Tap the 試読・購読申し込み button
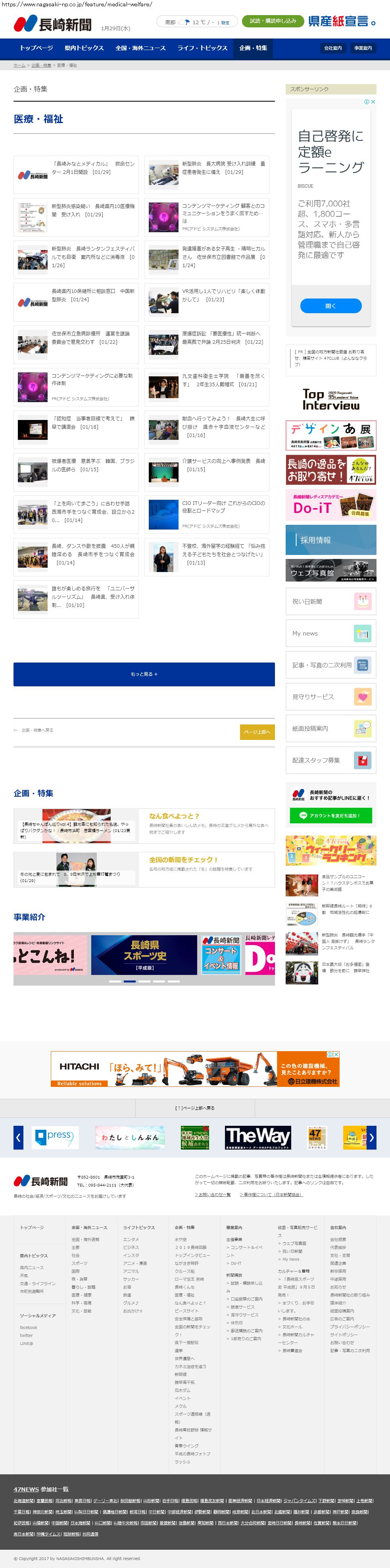Screen dimensions: 390x1568 pos(273,21)
